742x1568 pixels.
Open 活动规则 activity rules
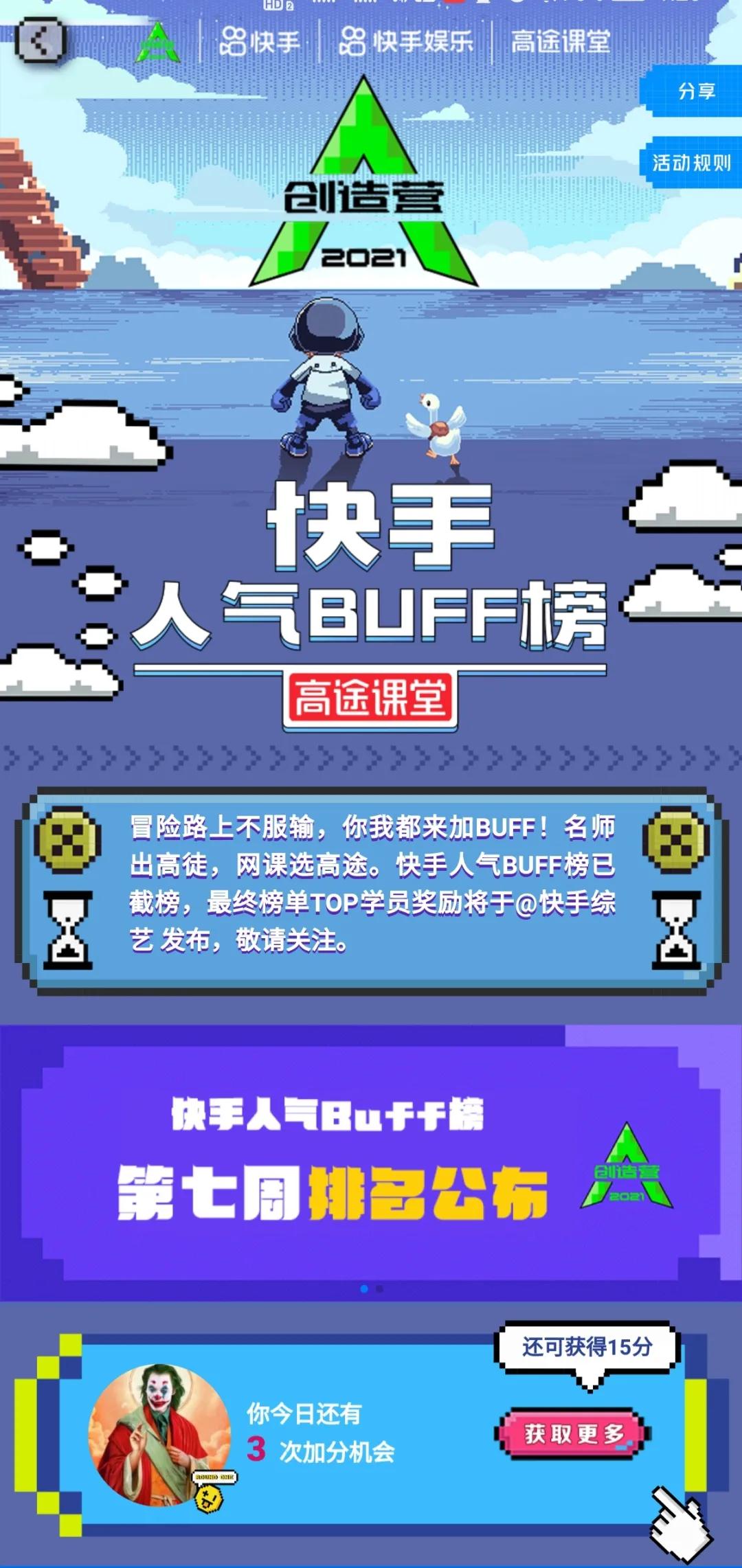(x=691, y=163)
